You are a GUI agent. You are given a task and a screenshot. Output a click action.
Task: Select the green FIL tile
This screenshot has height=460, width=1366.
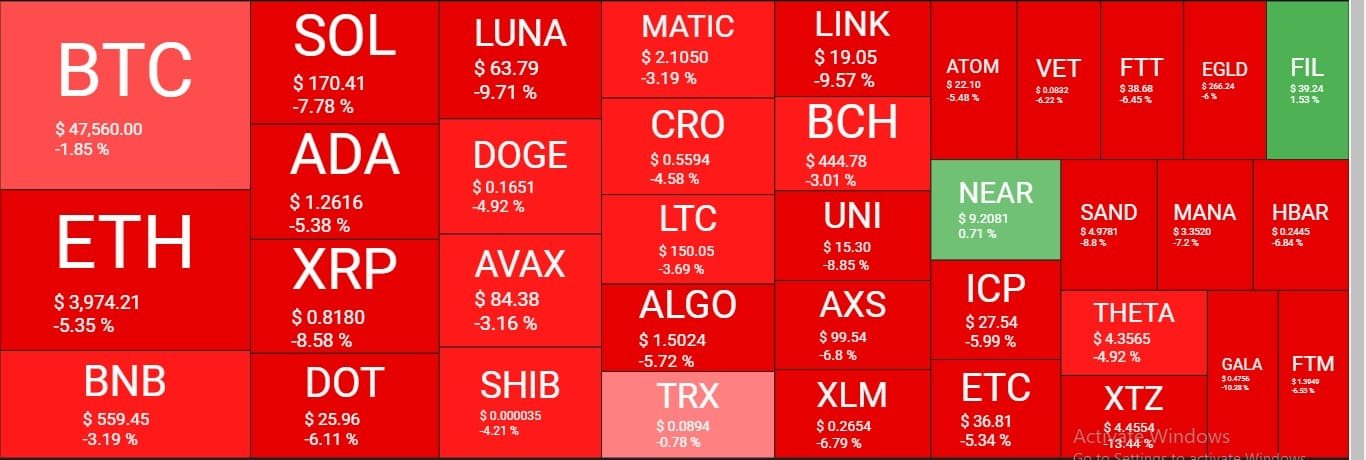1307,80
